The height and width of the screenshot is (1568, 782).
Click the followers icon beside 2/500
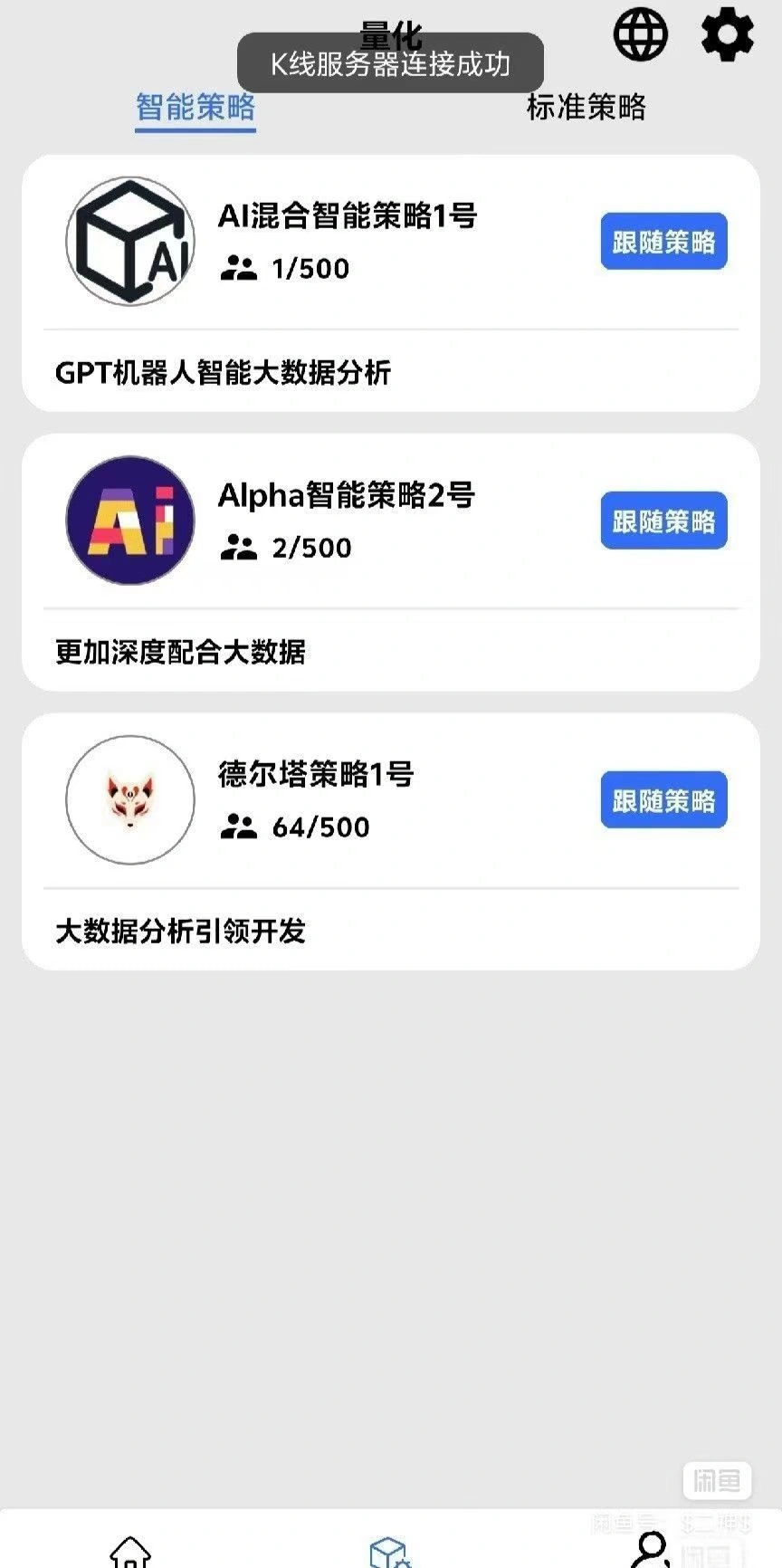pyautogui.click(x=241, y=547)
